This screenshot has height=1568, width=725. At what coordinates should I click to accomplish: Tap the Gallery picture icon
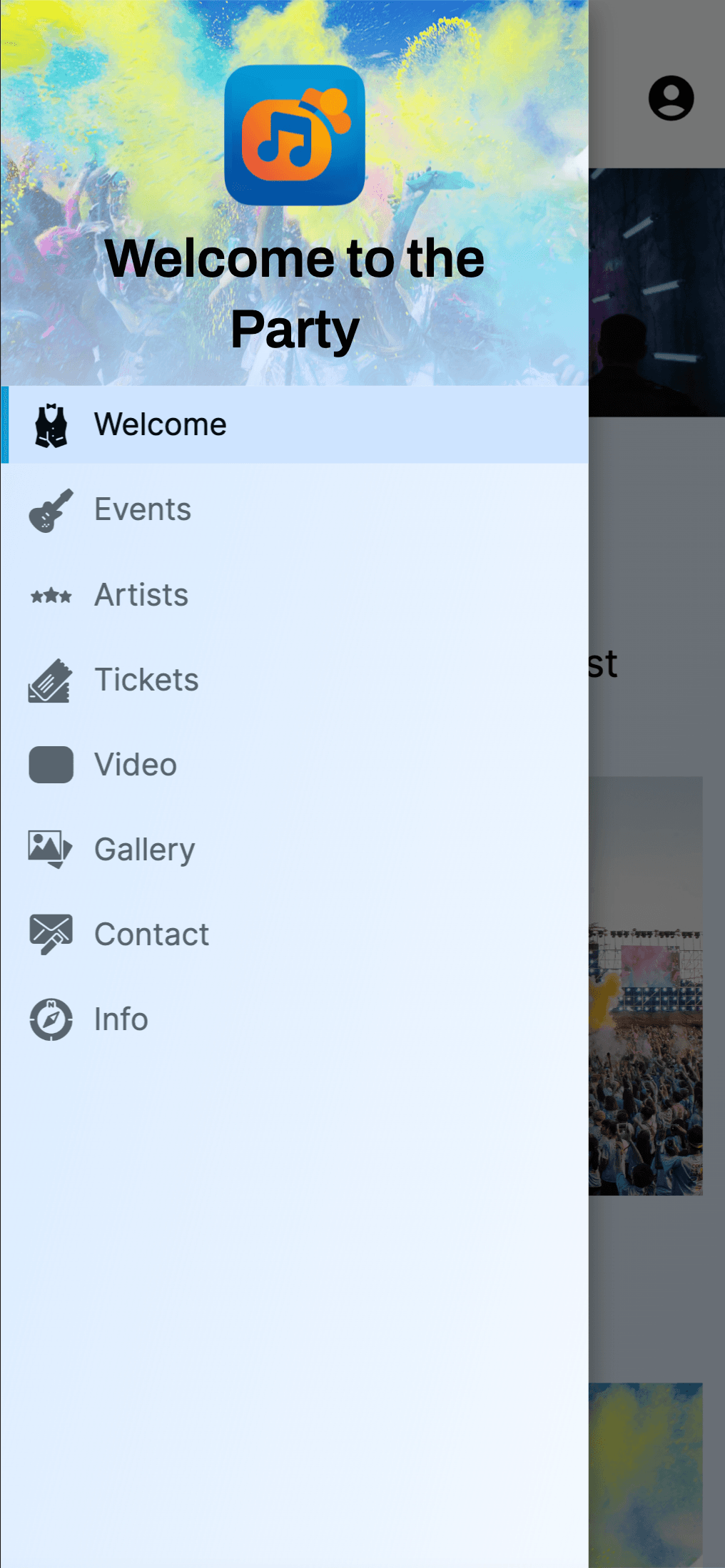[x=50, y=849]
